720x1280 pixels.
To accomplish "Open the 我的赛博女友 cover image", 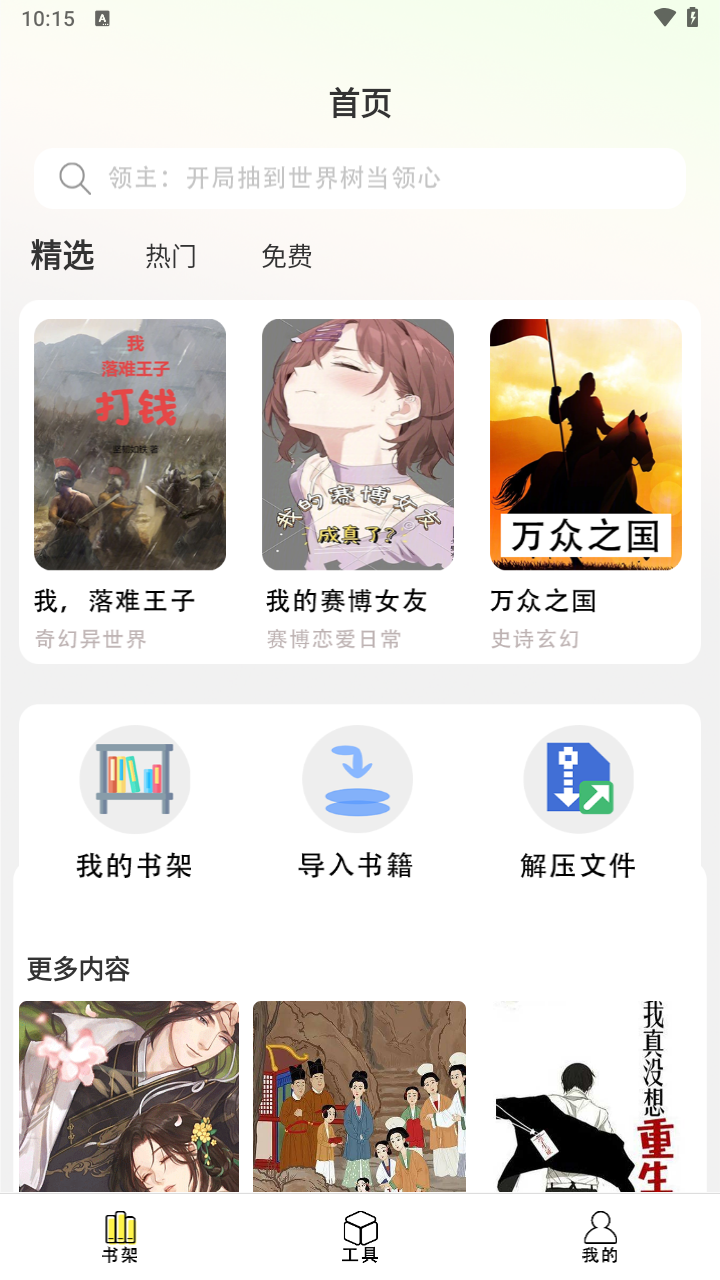I will pos(357,444).
